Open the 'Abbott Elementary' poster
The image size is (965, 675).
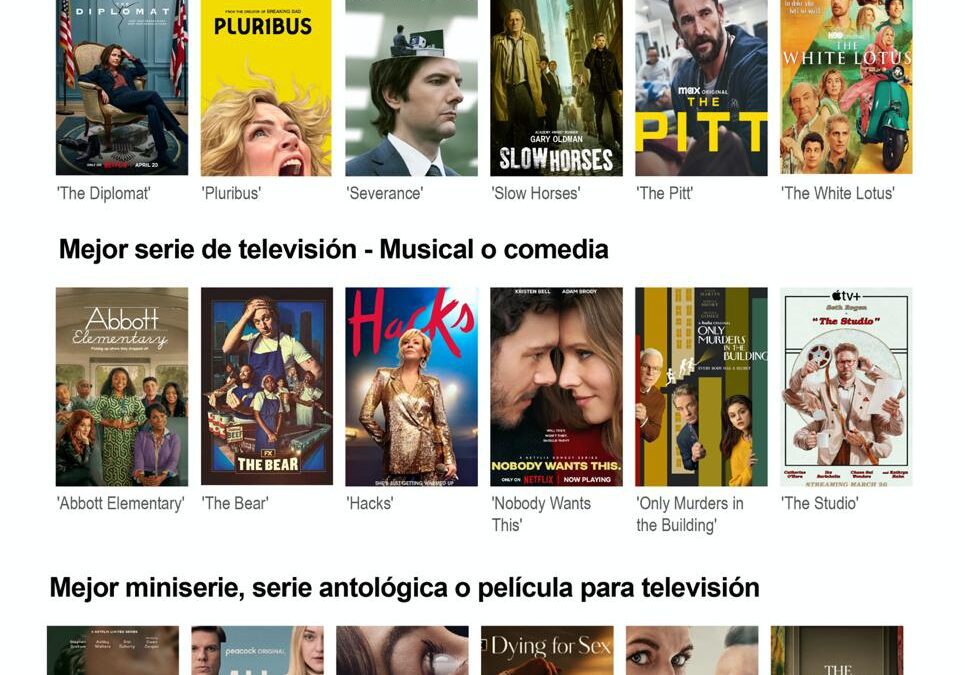tap(121, 386)
